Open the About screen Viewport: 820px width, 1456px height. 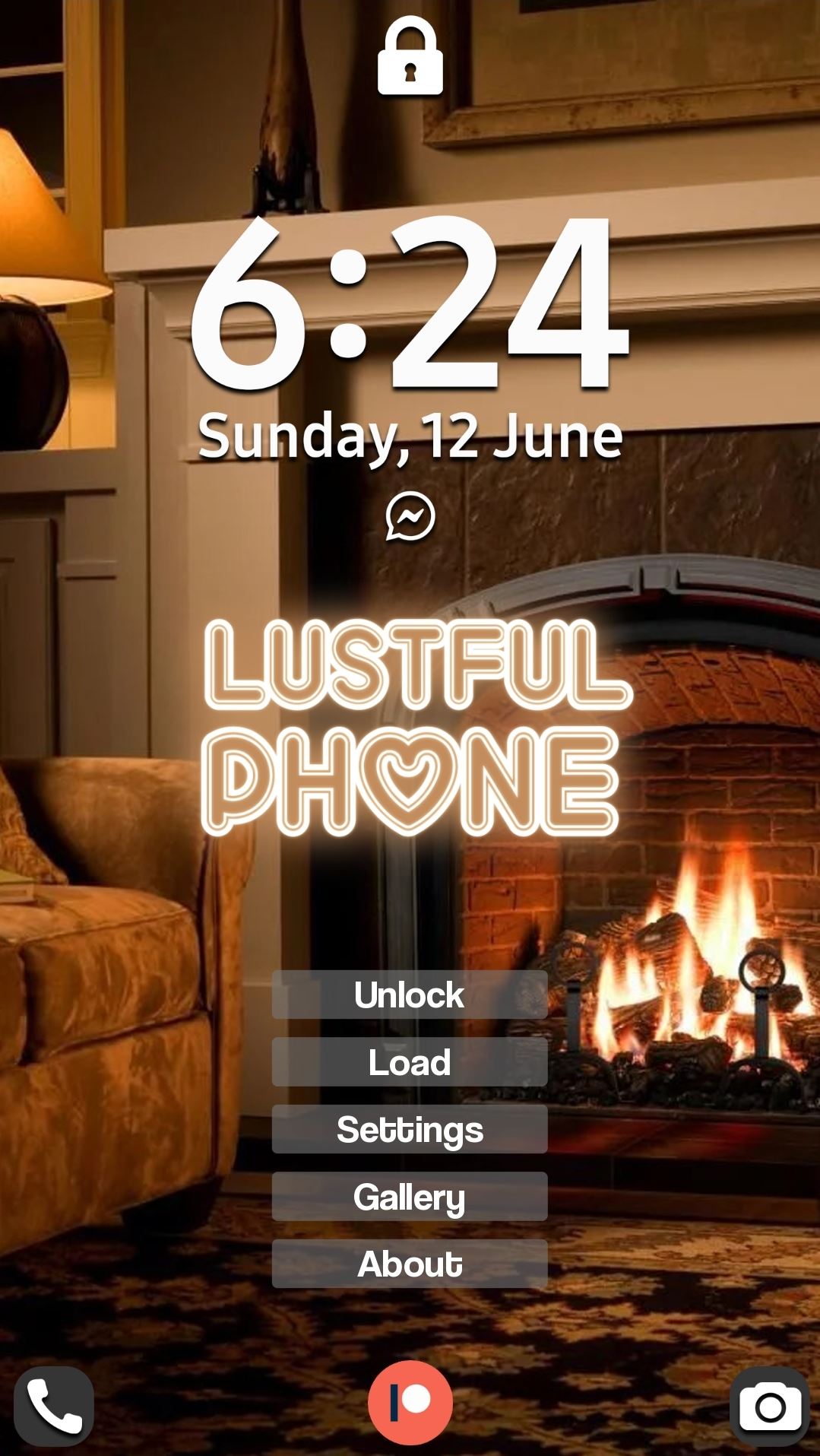pos(410,1264)
